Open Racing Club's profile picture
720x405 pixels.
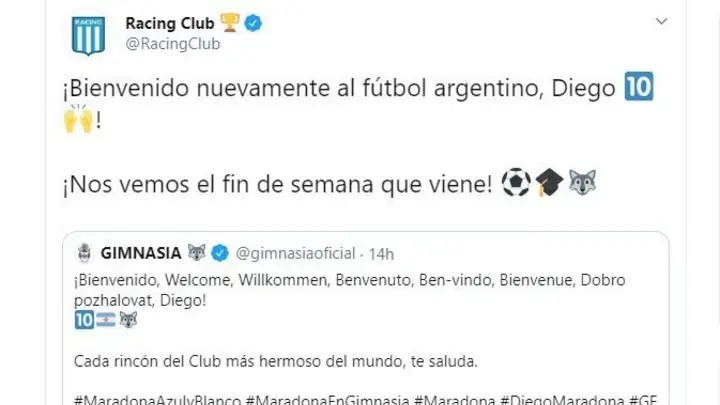tap(88, 35)
